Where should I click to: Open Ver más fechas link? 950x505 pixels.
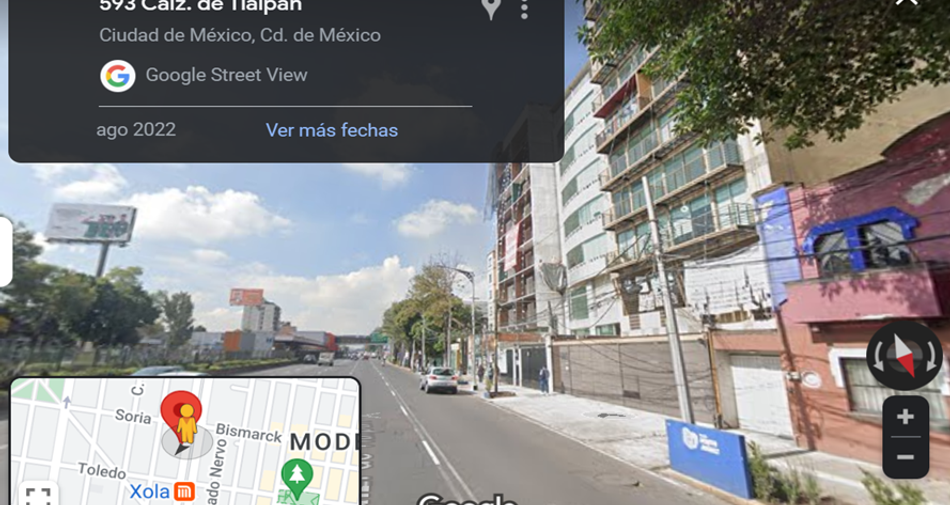[x=332, y=130]
